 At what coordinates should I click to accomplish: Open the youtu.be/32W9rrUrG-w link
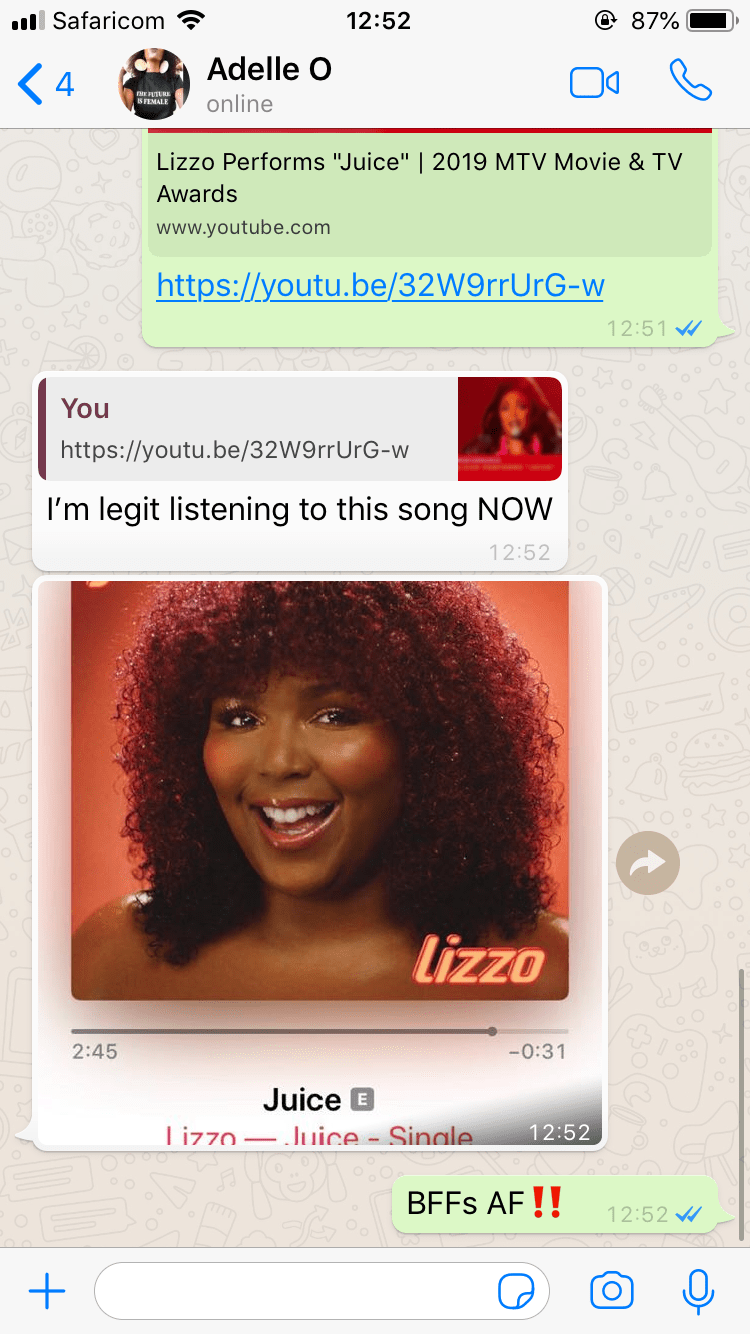click(x=380, y=287)
